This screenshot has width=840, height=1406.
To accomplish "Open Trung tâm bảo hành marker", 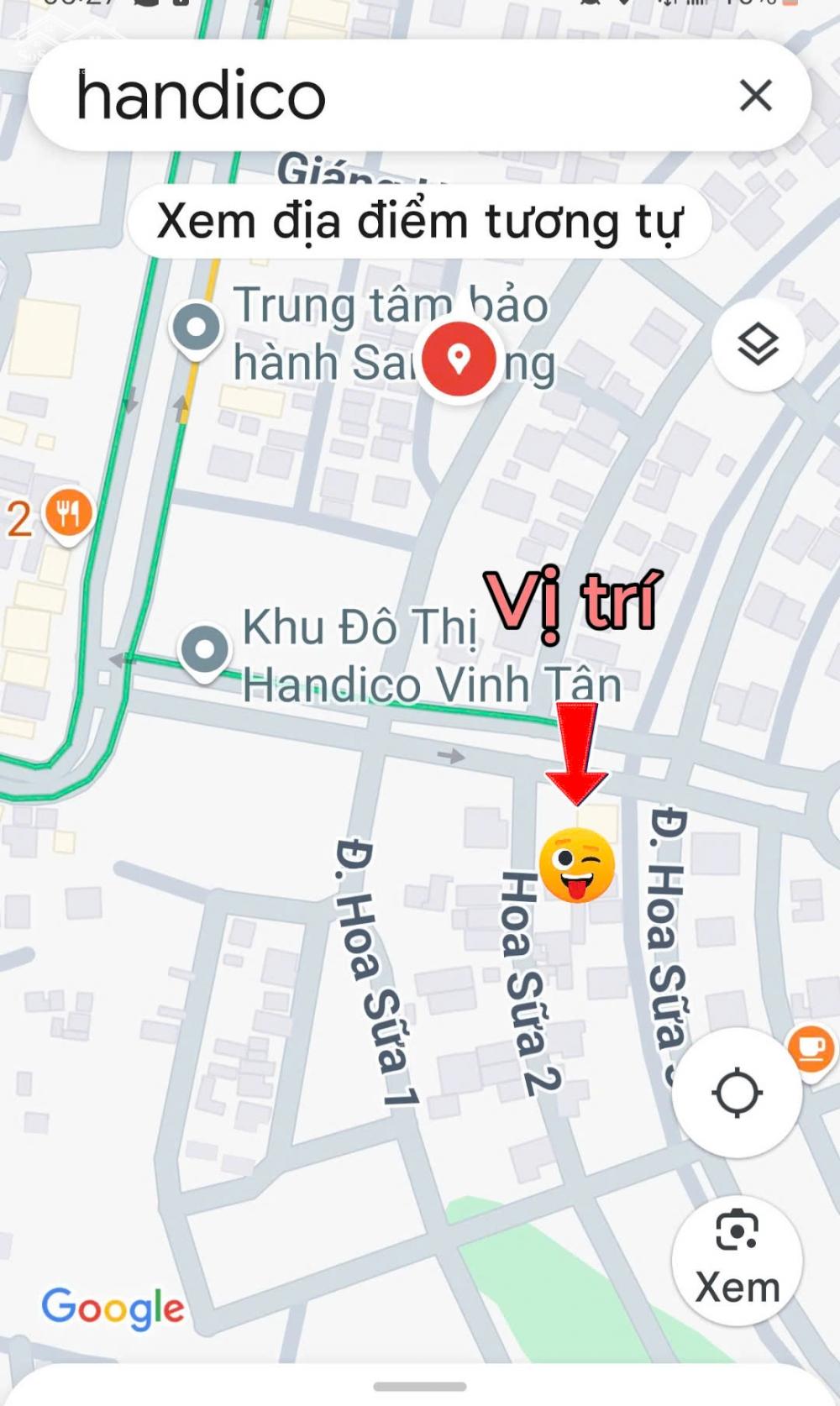I will (197, 328).
